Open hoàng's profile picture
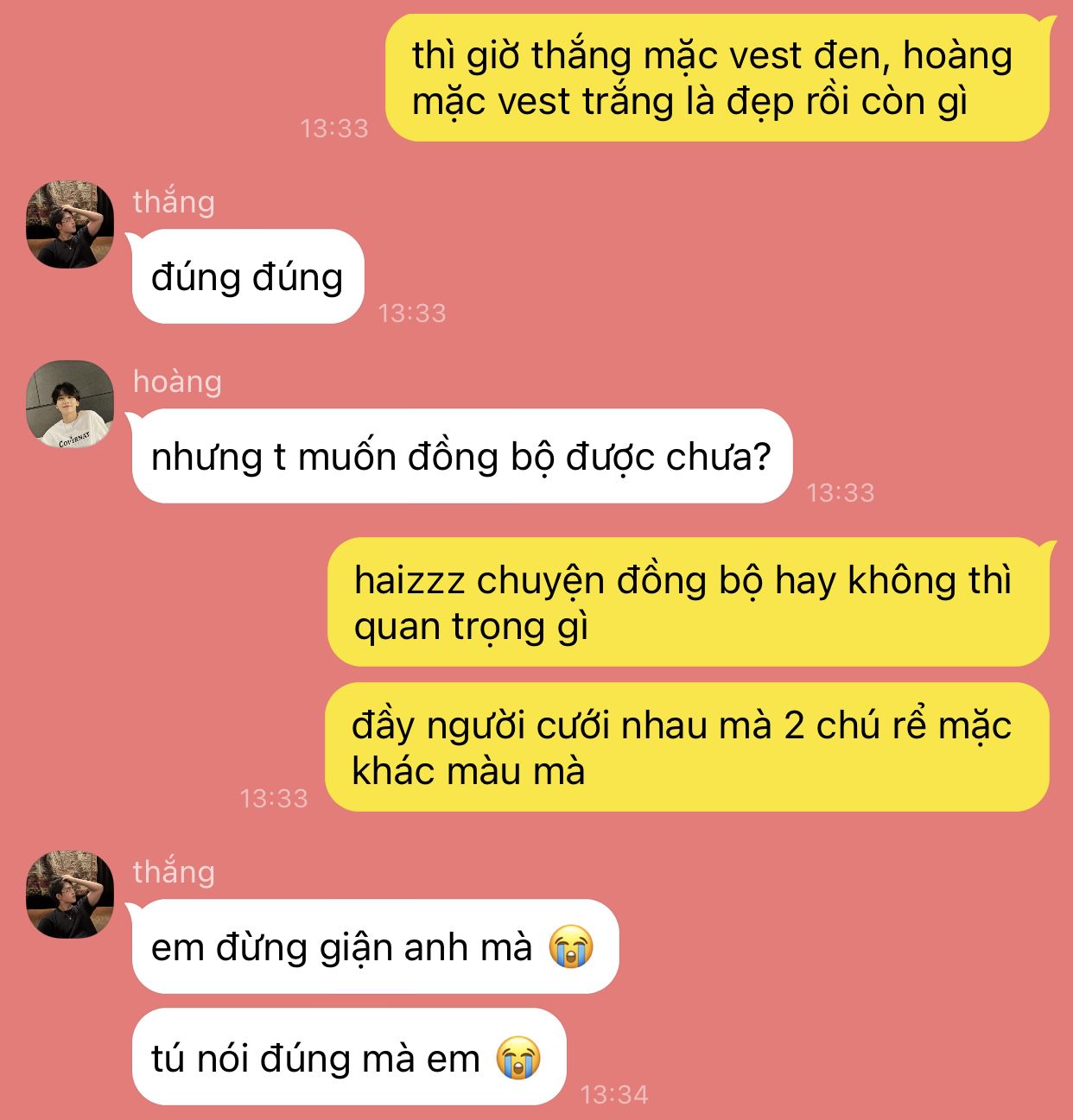The height and width of the screenshot is (1120, 1073). (70, 404)
